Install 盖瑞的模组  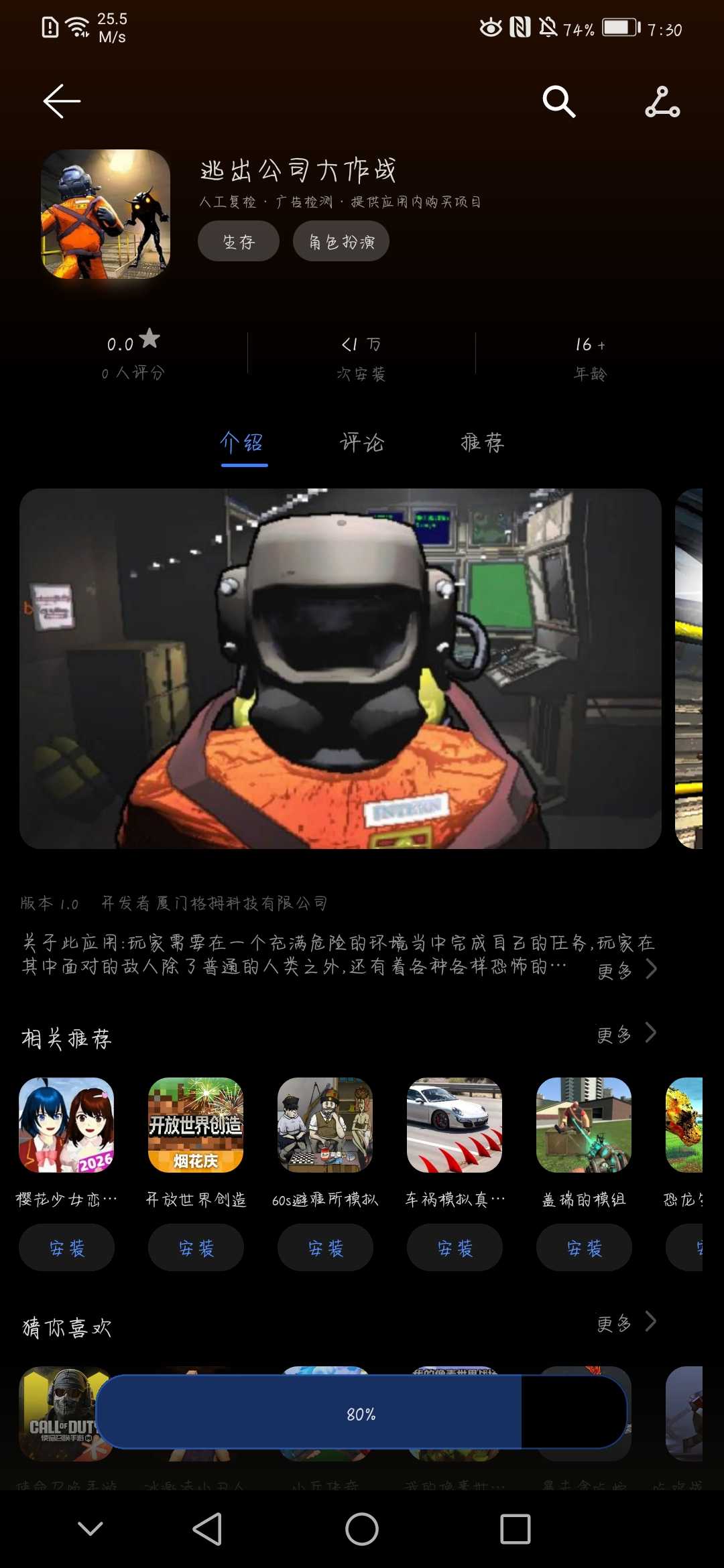(584, 1248)
